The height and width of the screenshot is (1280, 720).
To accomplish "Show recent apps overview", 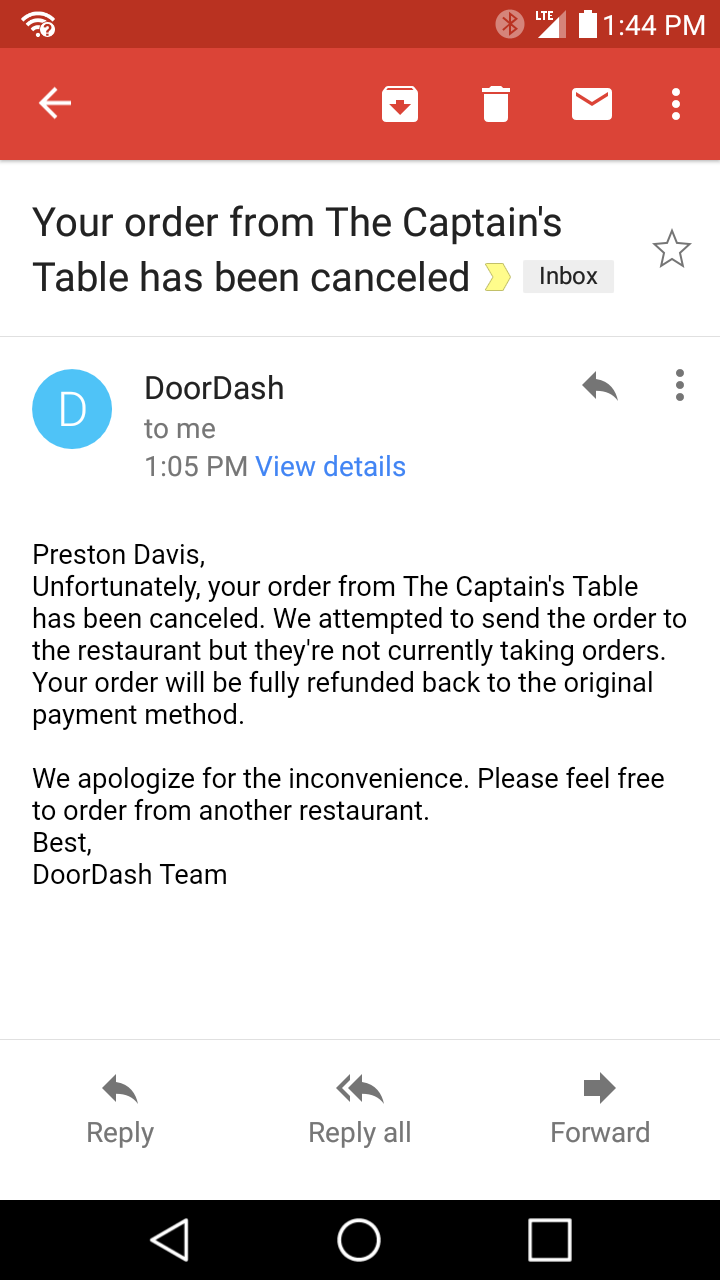I will point(549,1240).
